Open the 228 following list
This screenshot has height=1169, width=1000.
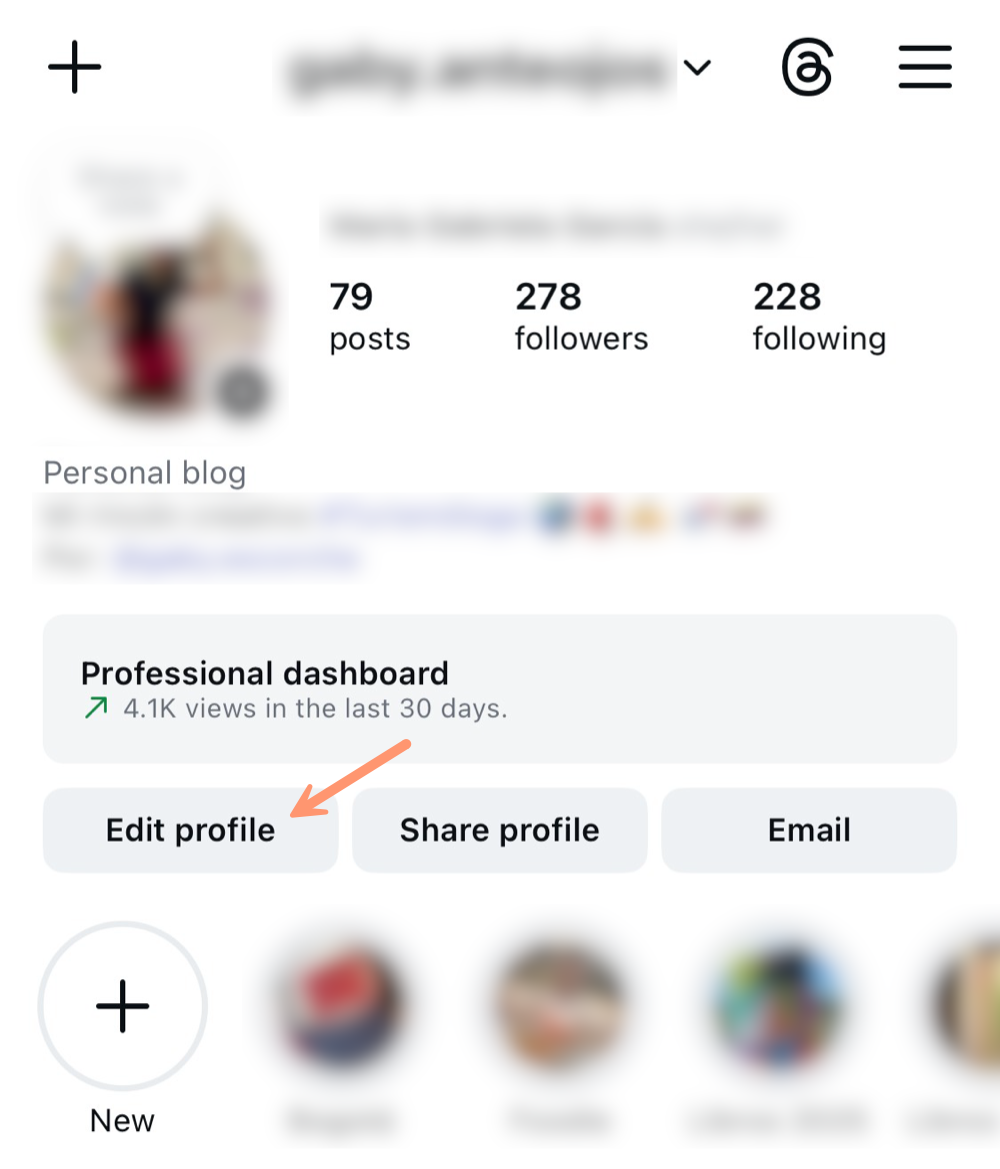[819, 316]
